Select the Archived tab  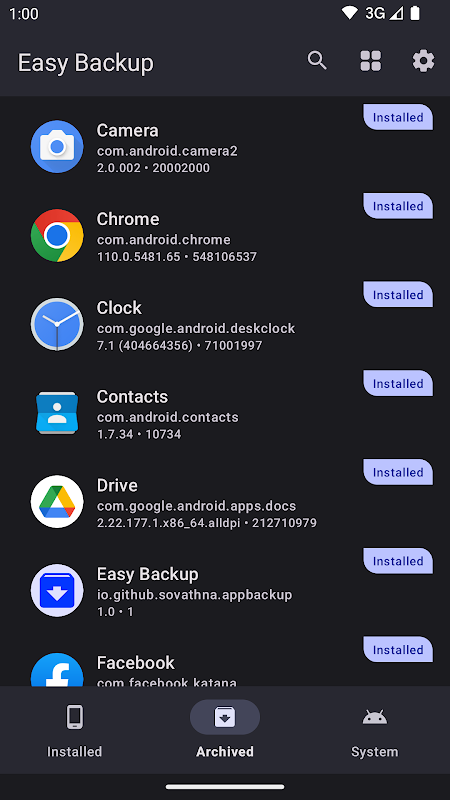(225, 730)
